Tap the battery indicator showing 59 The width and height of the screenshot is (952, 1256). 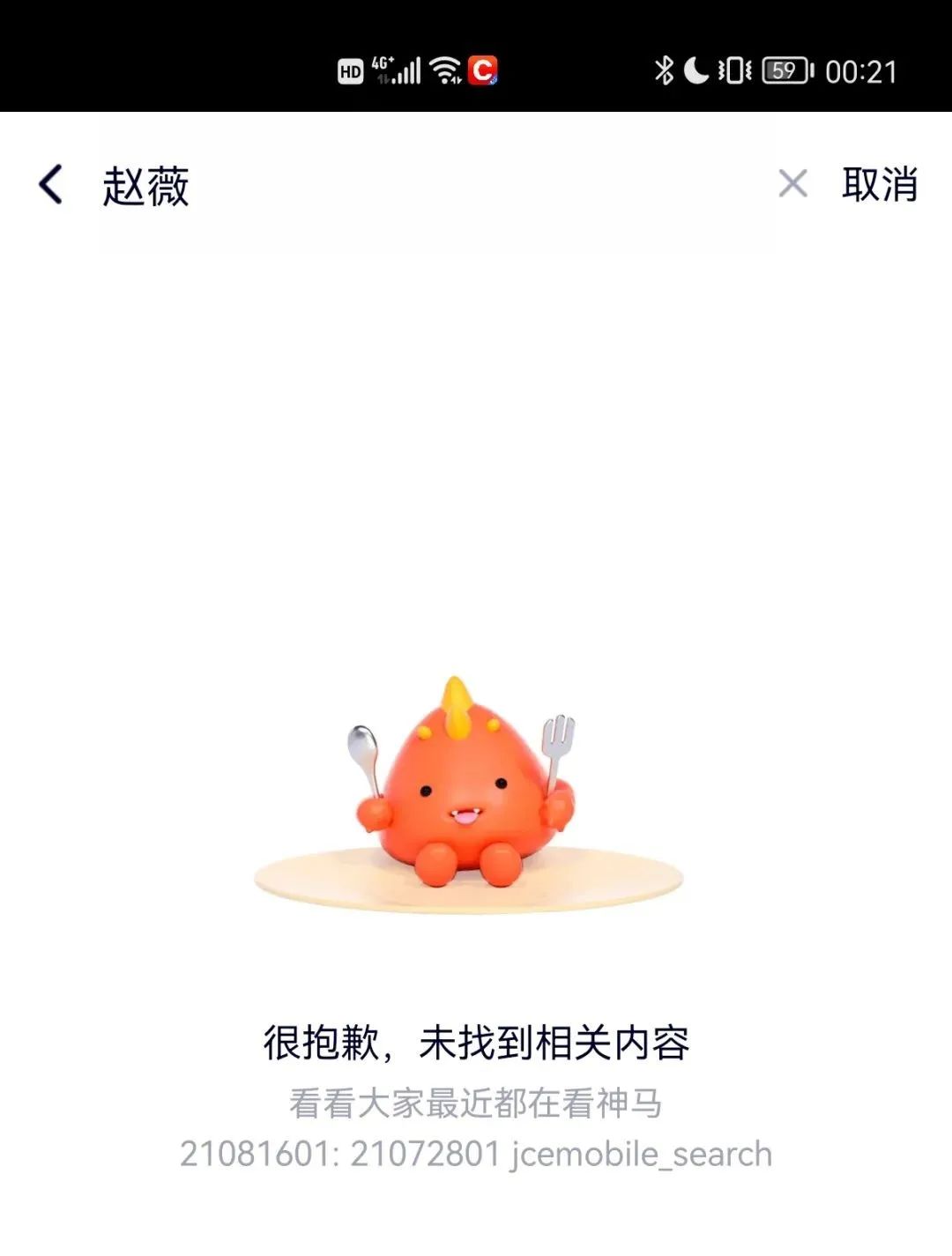point(783,70)
